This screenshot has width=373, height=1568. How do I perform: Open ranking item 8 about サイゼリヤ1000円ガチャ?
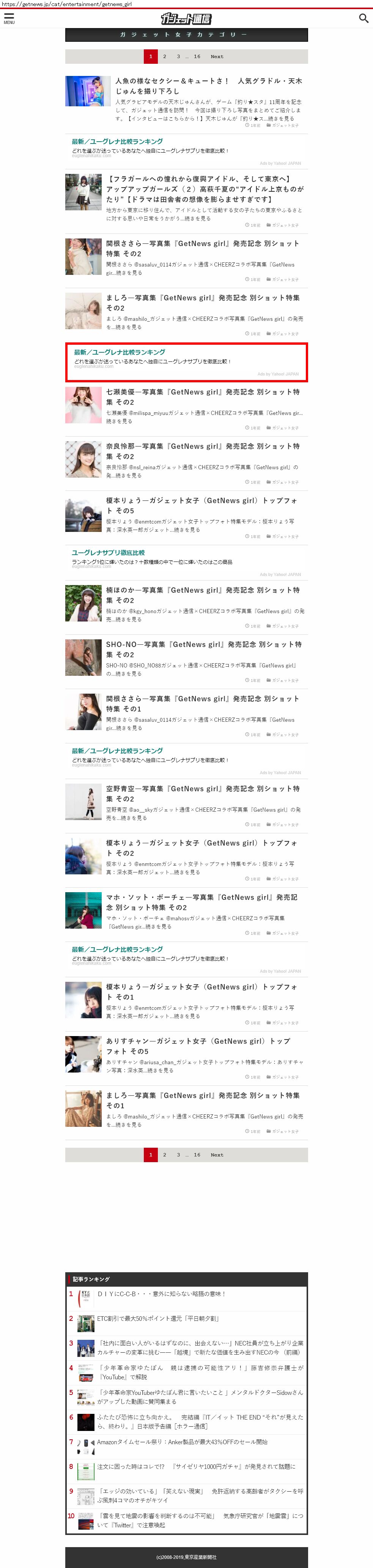click(196, 1466)
